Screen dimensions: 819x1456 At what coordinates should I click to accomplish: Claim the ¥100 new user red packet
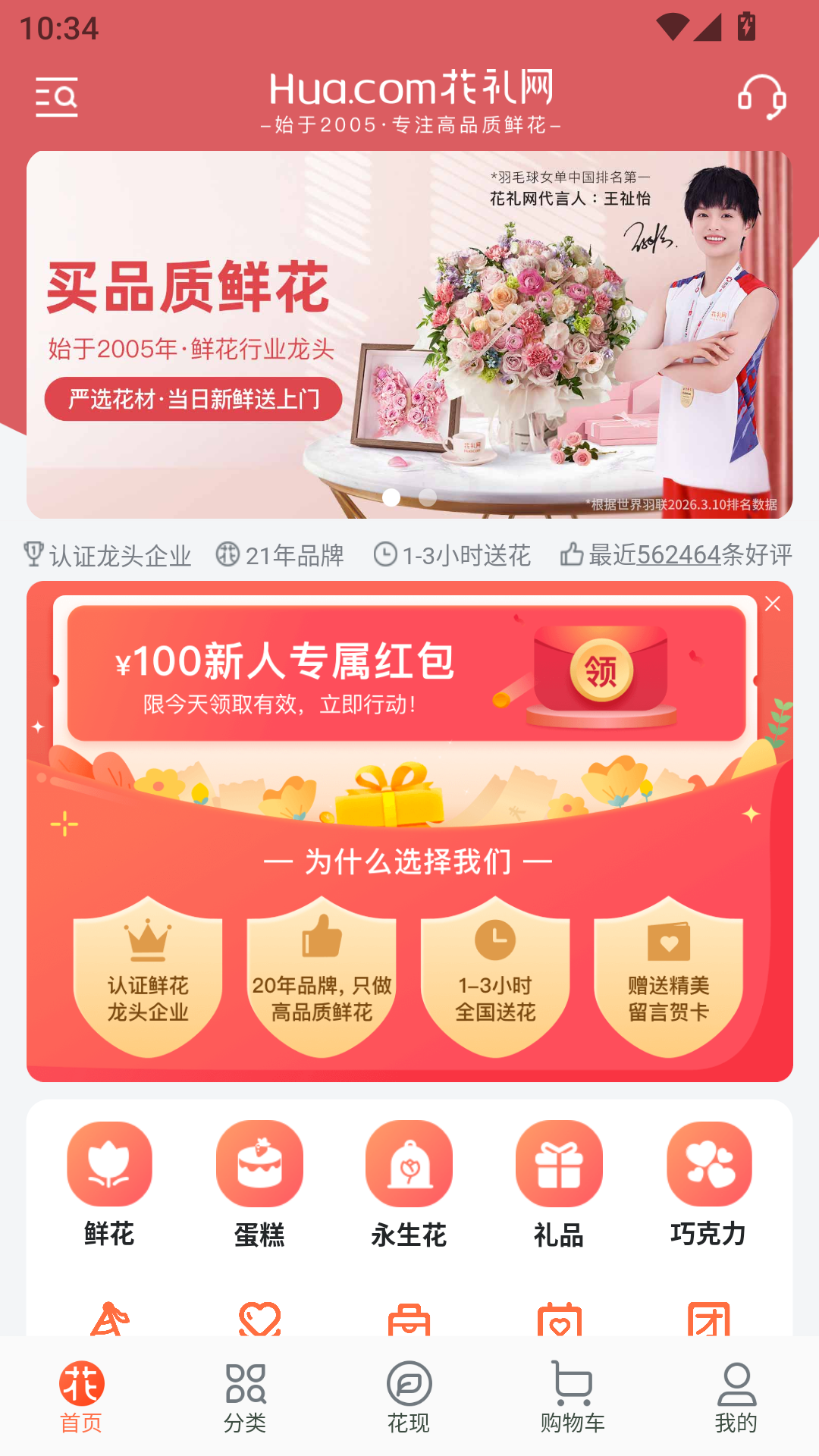click(x=601, y=671)
